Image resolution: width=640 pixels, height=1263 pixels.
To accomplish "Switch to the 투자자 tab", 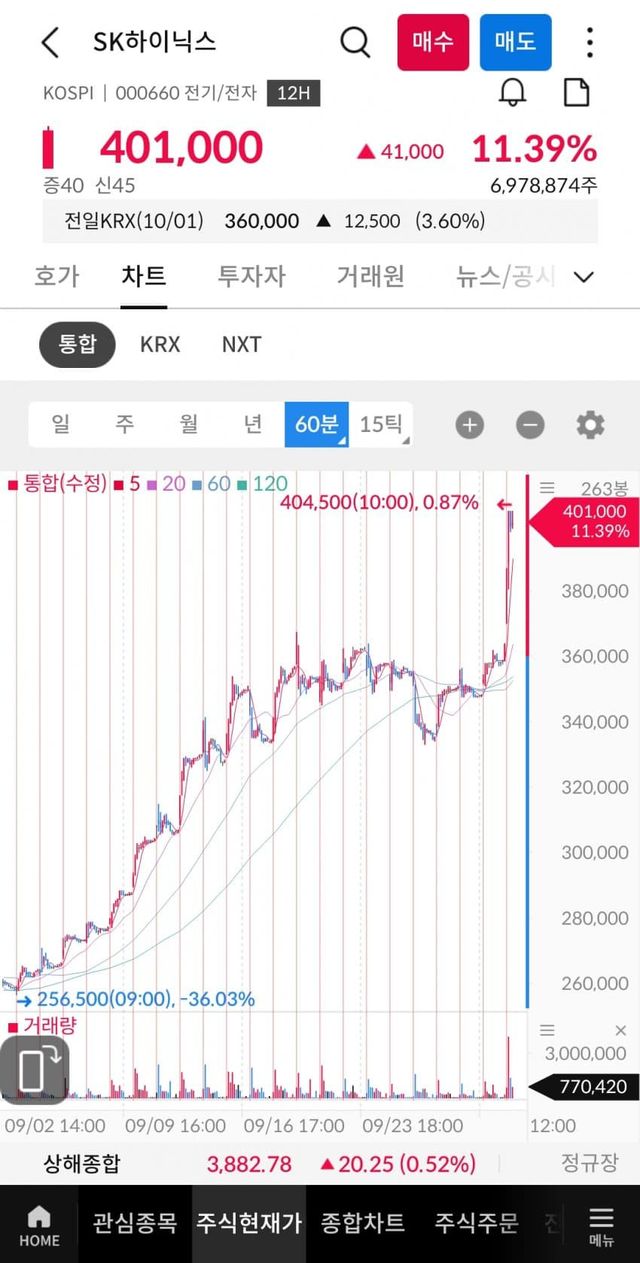I will point(251,276).
